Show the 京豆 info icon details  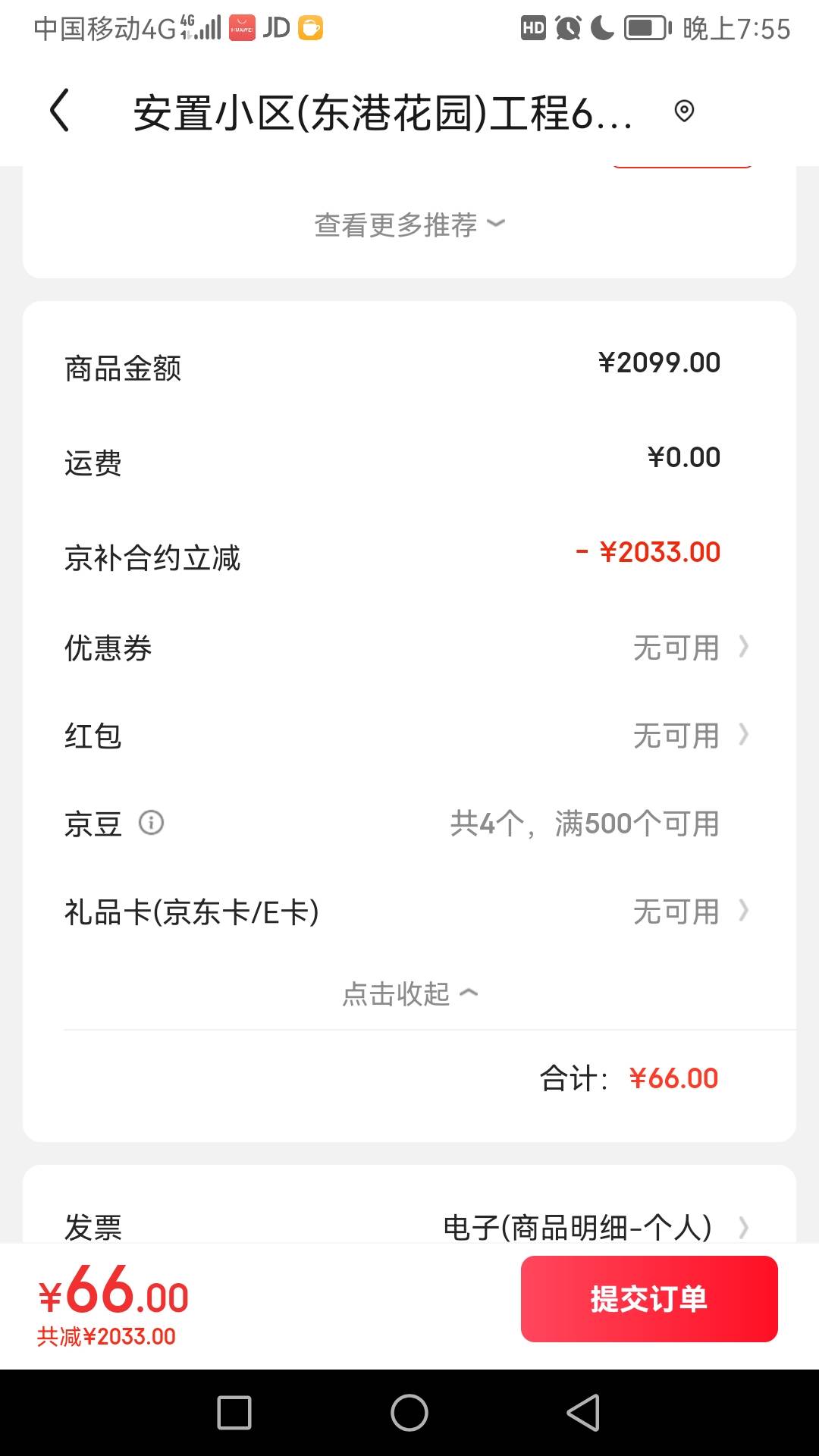point(151,823)
